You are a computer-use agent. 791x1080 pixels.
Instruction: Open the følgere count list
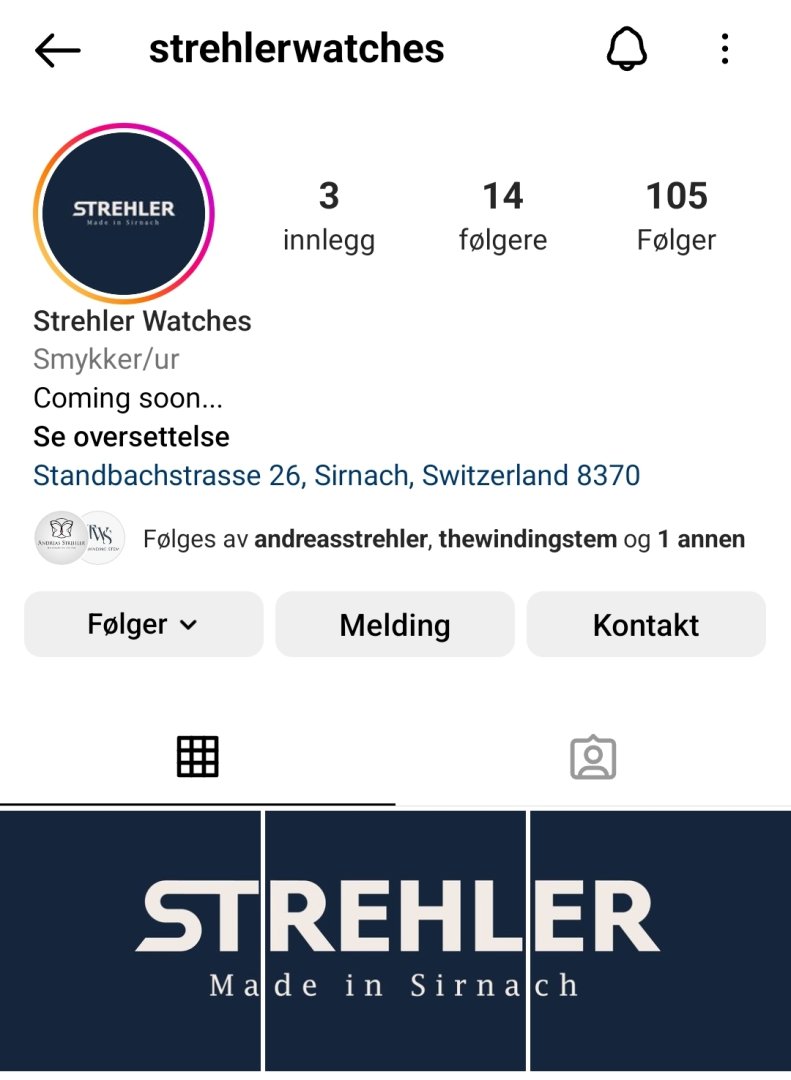coord(503,215)
